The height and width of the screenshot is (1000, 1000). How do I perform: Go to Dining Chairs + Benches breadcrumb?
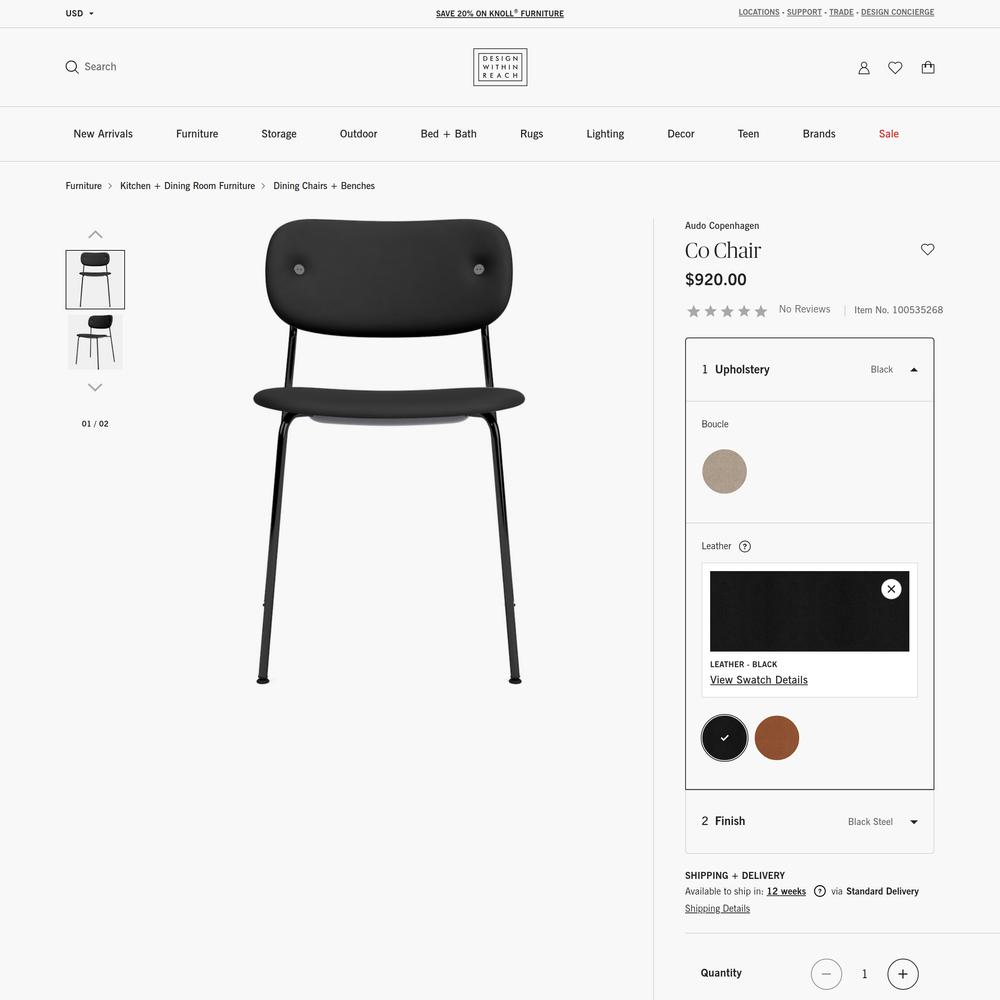[324, 186]
